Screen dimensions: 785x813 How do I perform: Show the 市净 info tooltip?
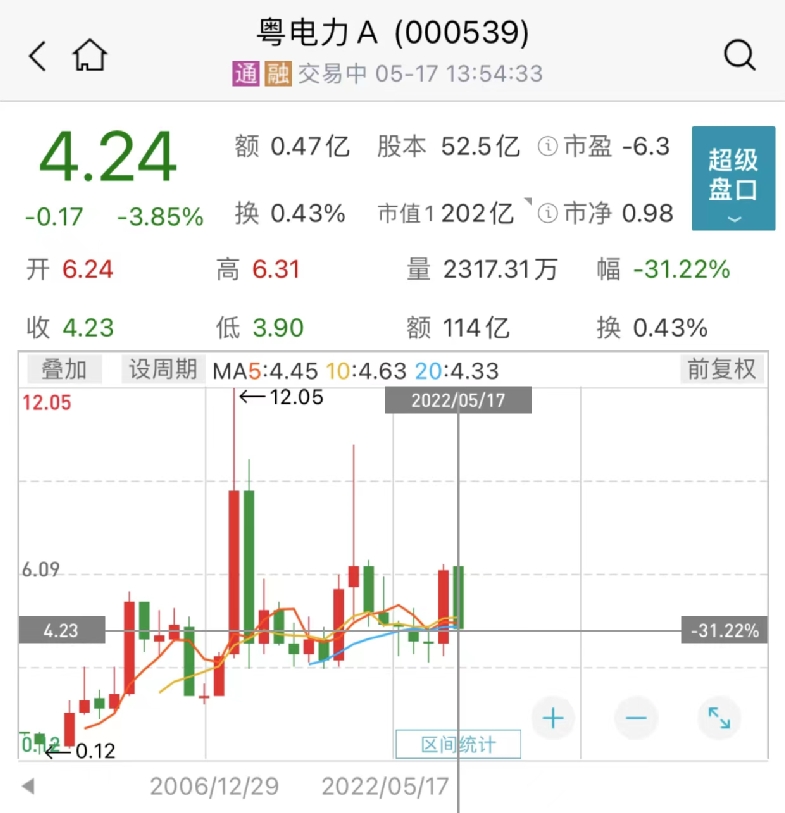click(547, 213)
